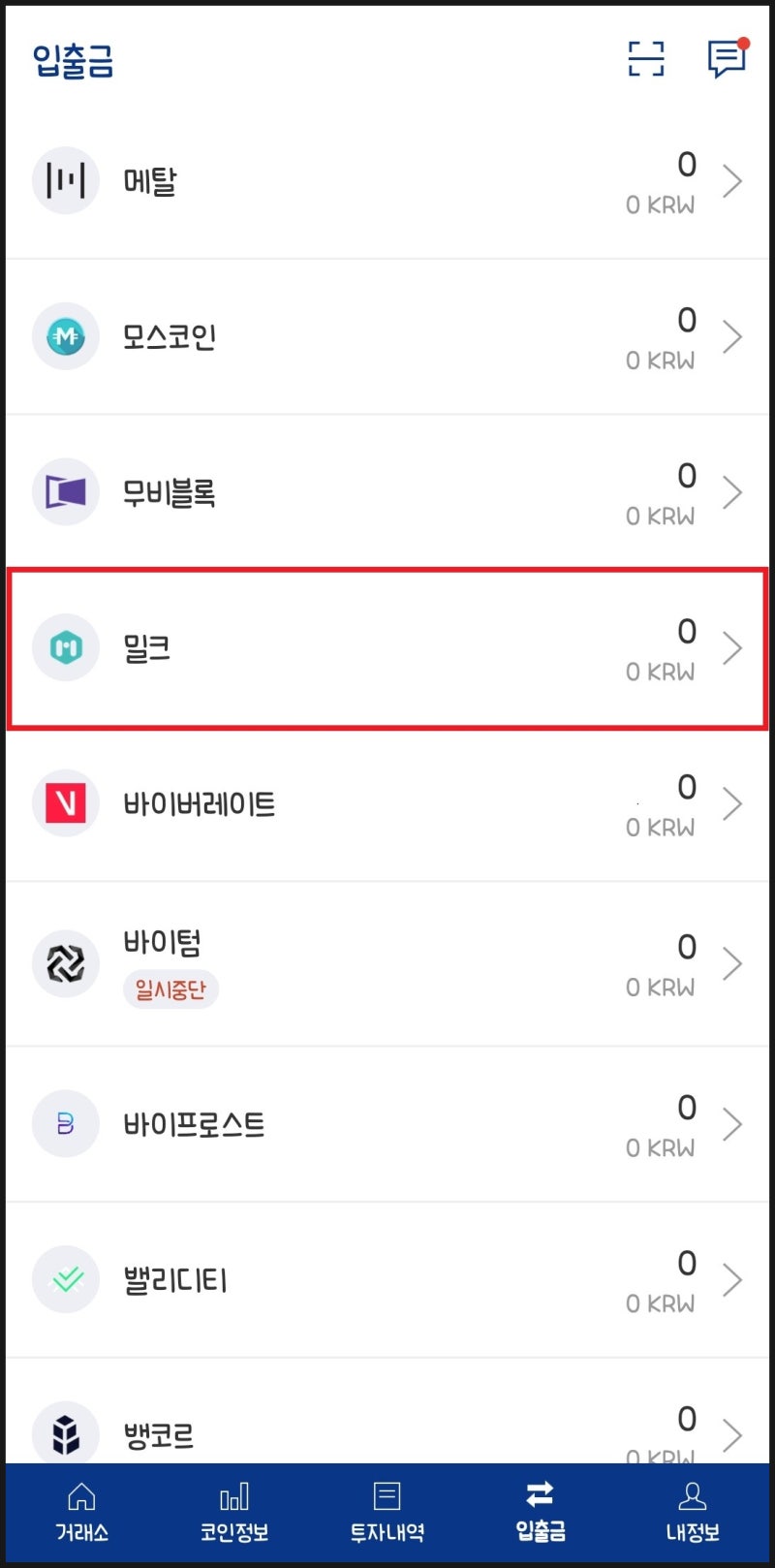This screenshot has height=1568, width=775.
Task: Tap the 일시중단 badge on 바이텀
Action: pos(170,988)
